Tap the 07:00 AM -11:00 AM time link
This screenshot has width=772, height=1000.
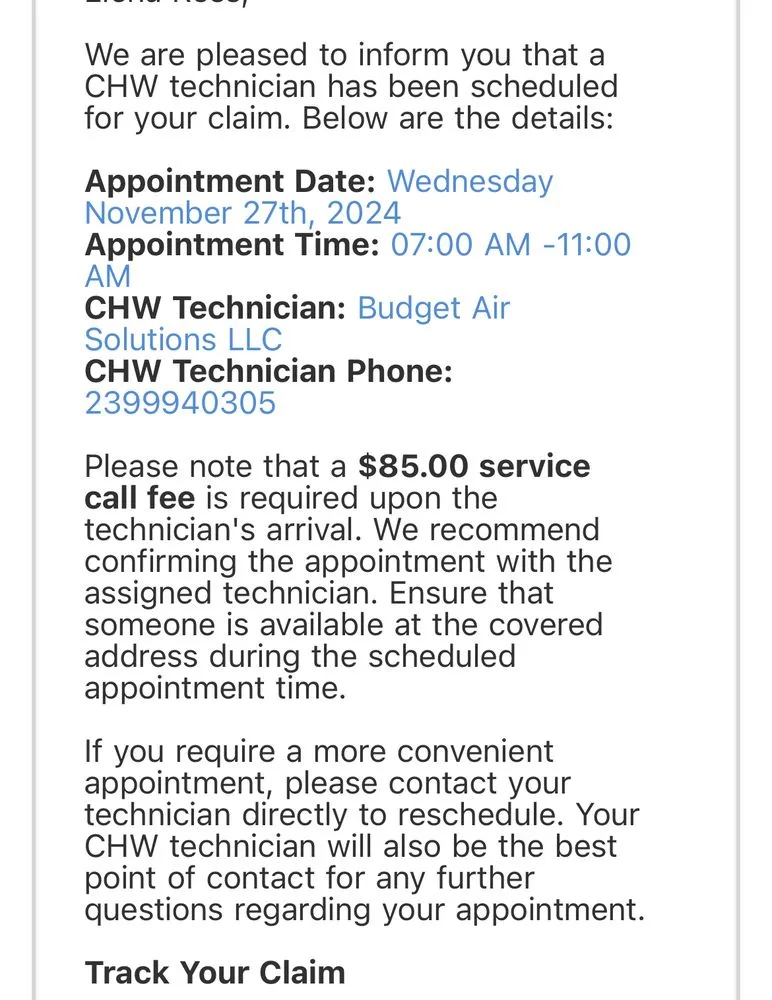coord(510,245)
